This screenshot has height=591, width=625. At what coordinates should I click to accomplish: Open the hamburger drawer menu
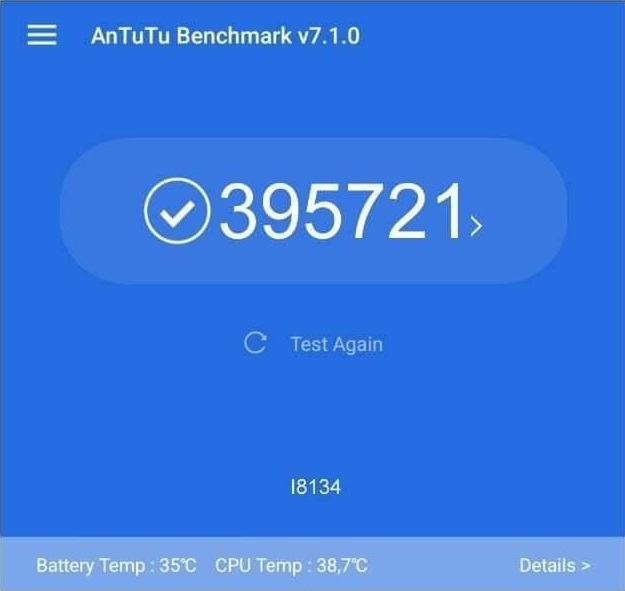[42, 36]
